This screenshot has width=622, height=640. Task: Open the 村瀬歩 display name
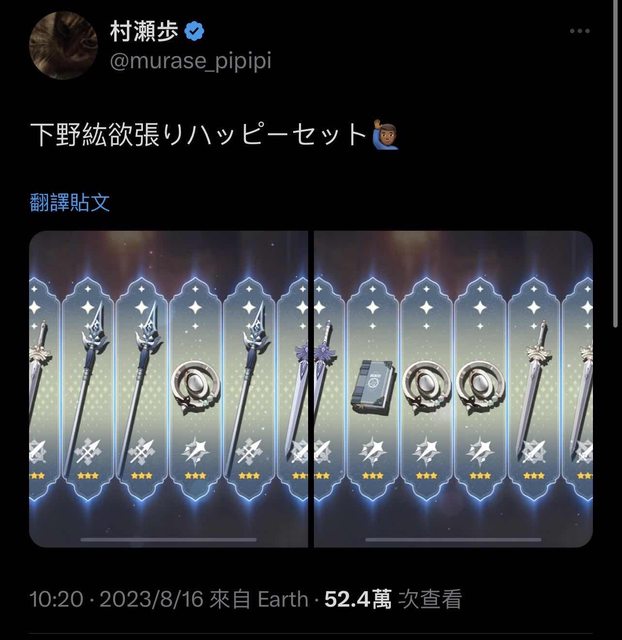click(x=142, y=31)
